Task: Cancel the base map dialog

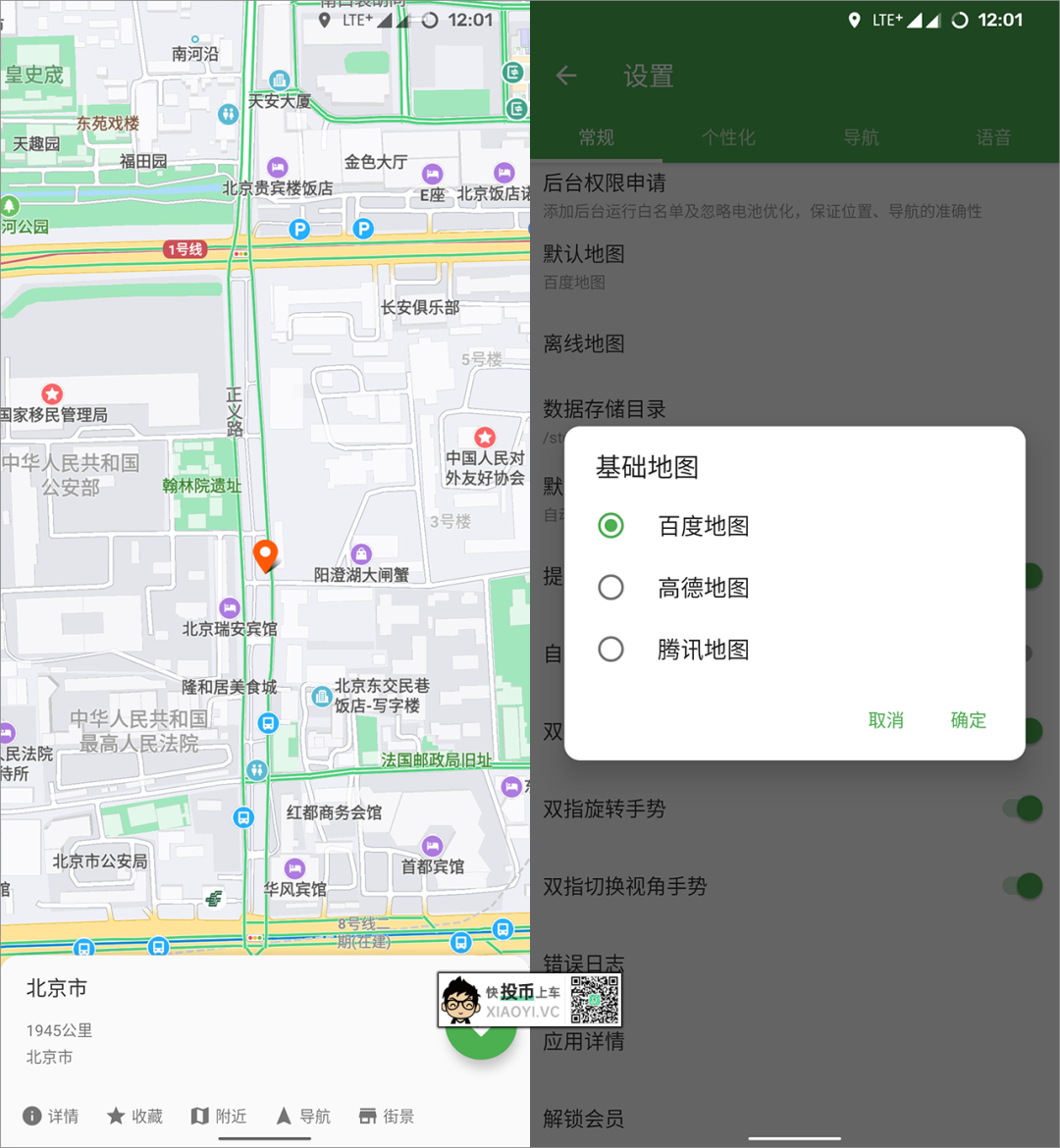Action: [886, 720]
